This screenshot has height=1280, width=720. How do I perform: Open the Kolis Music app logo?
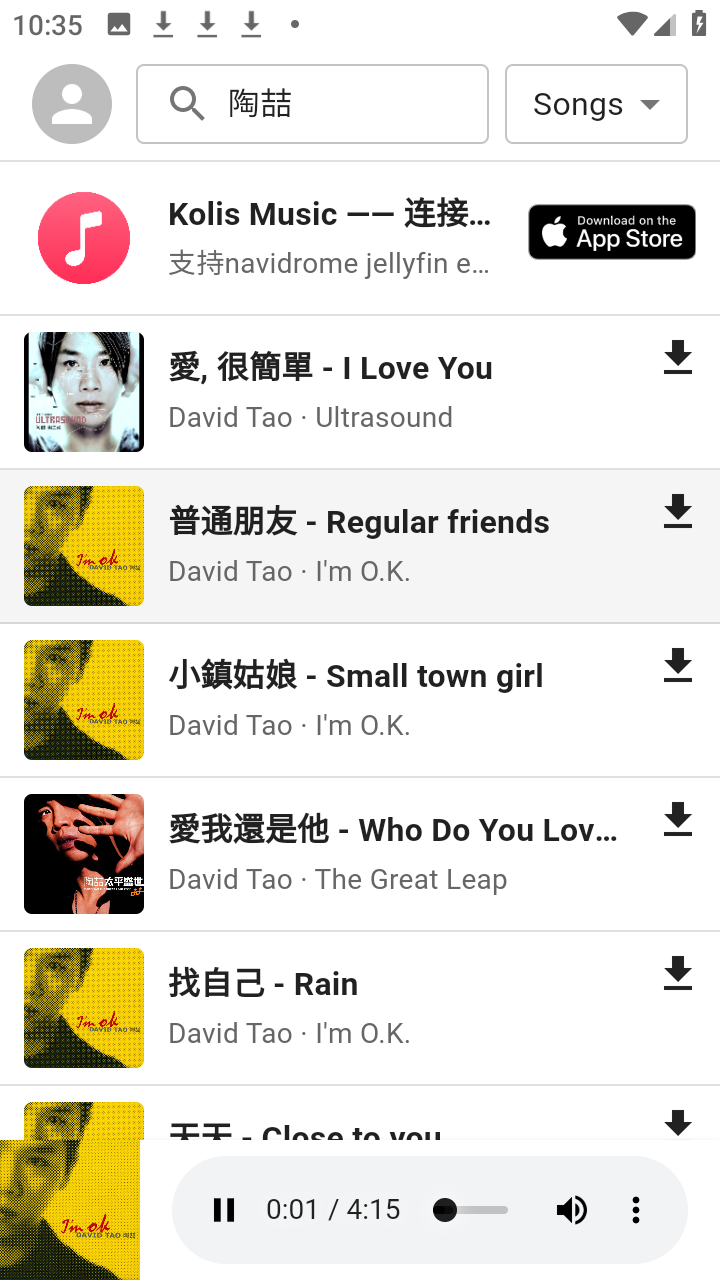(84, 238)
